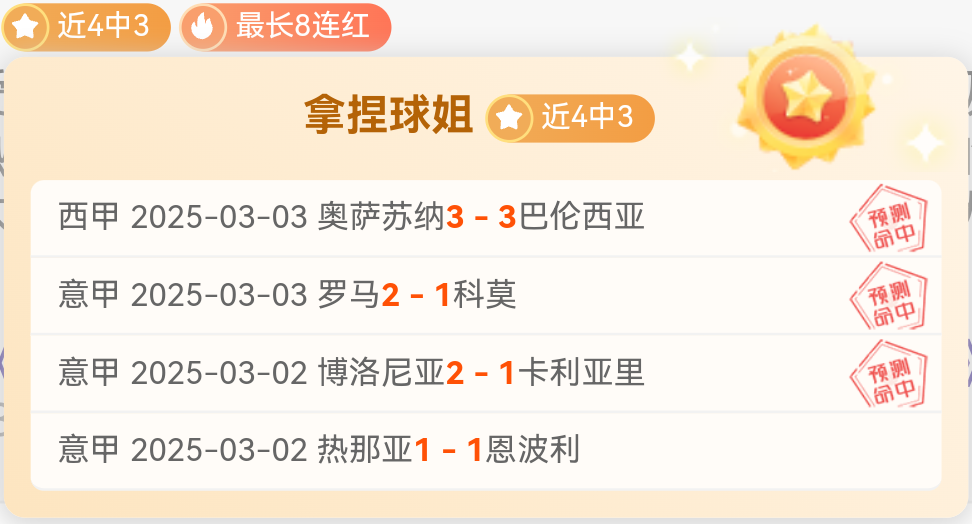Tap the top 近4中3 badge chip
972x524 pixels.
pos(86,27)
